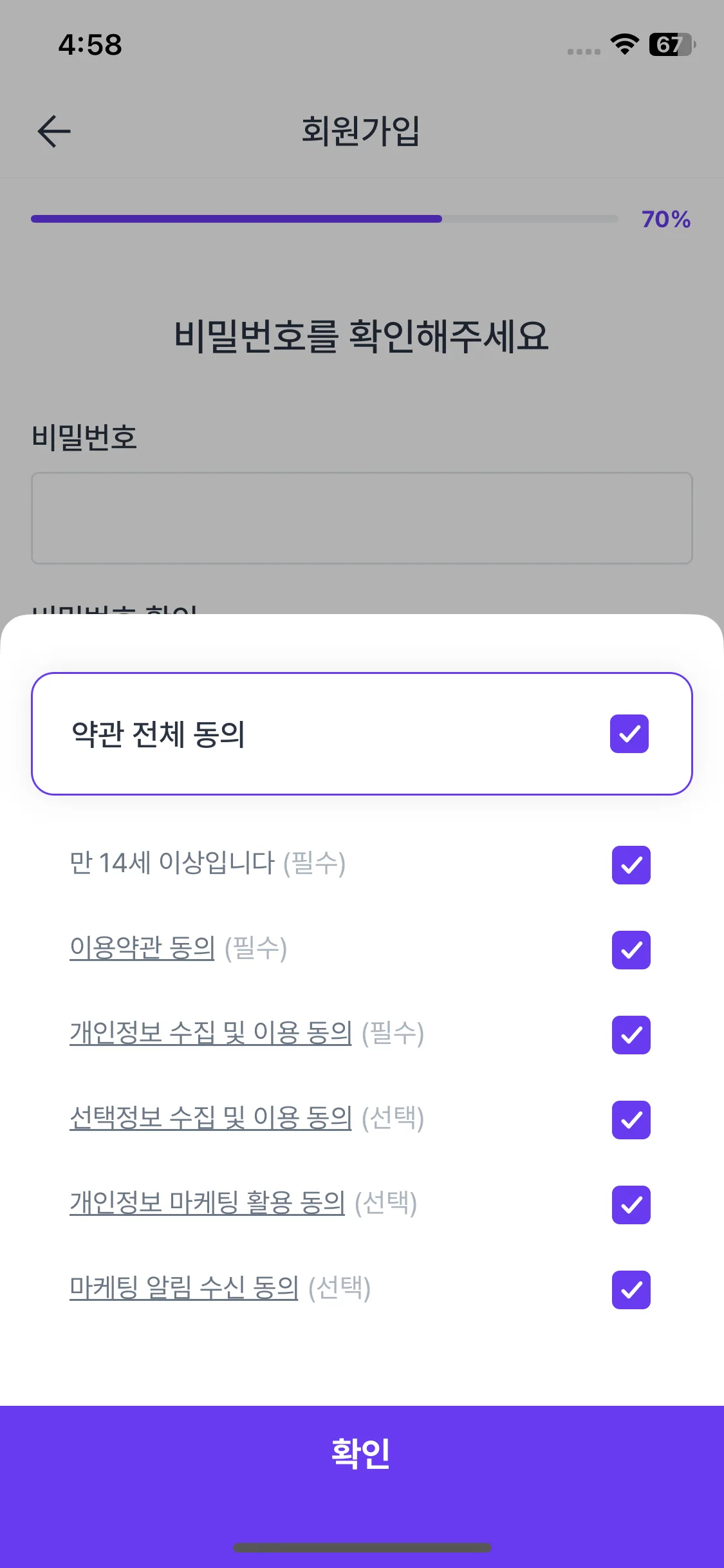Tap the battery indicator showing 67
724x1568 pixels.
point(669,45)
